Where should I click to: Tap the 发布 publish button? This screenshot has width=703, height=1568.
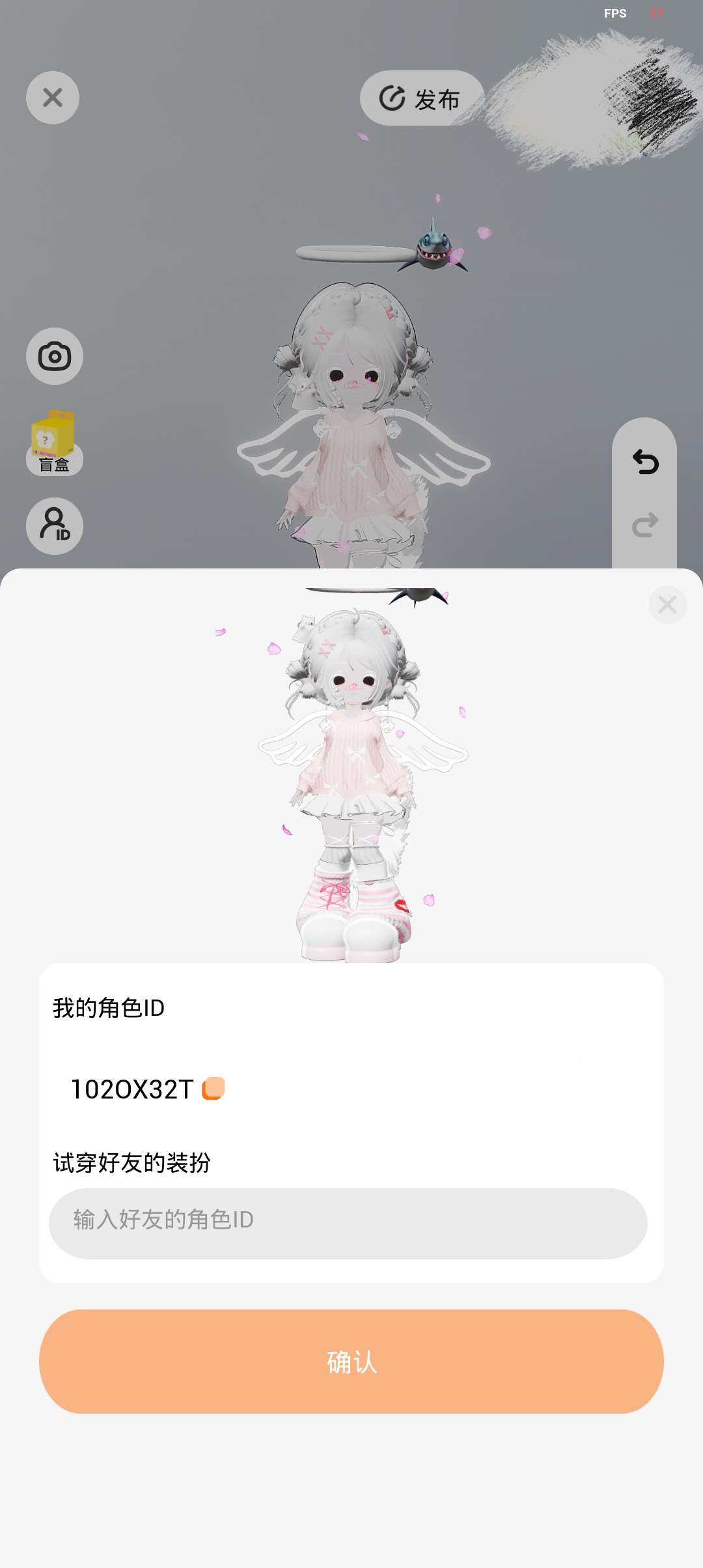pos(422,98)
